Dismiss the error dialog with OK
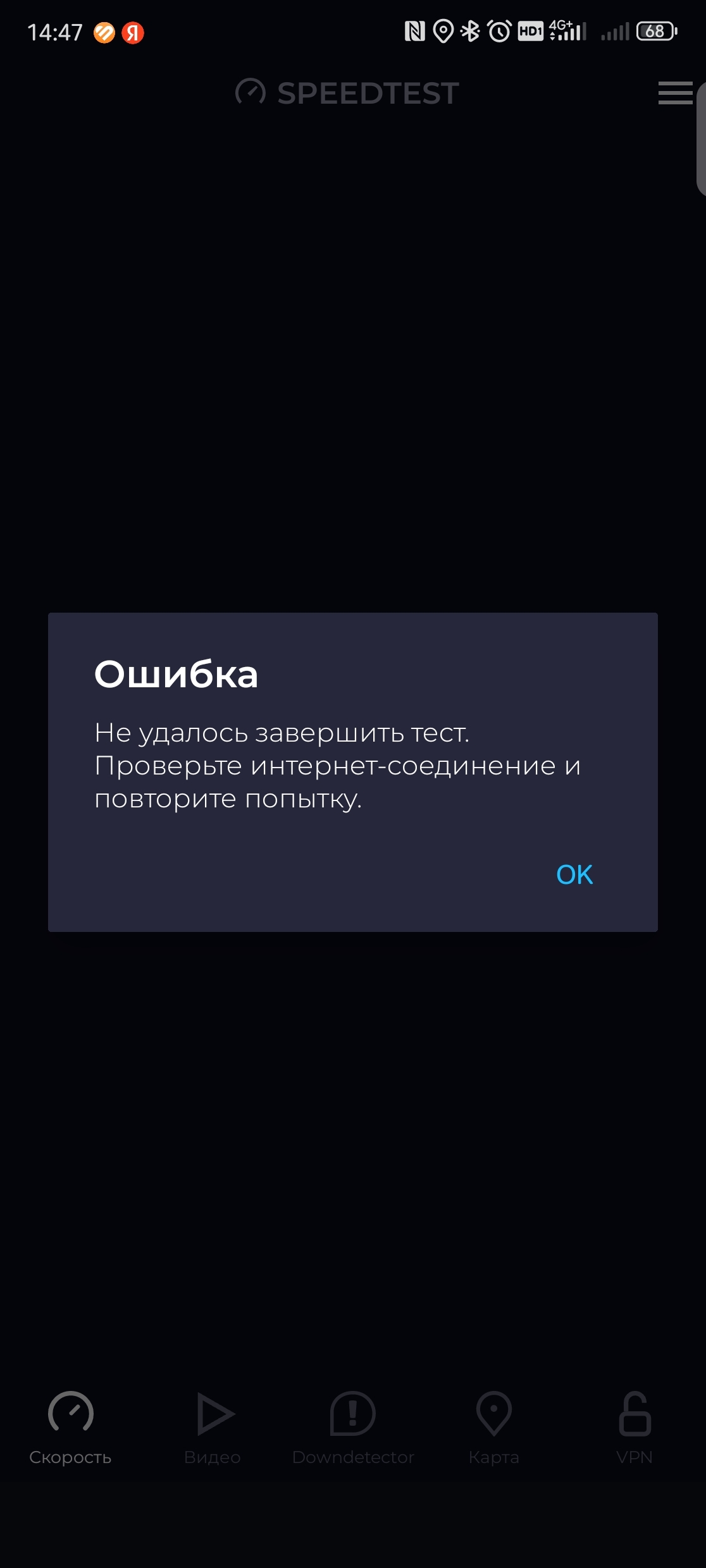Viewport: 706px width, 1568px height. 574,874
